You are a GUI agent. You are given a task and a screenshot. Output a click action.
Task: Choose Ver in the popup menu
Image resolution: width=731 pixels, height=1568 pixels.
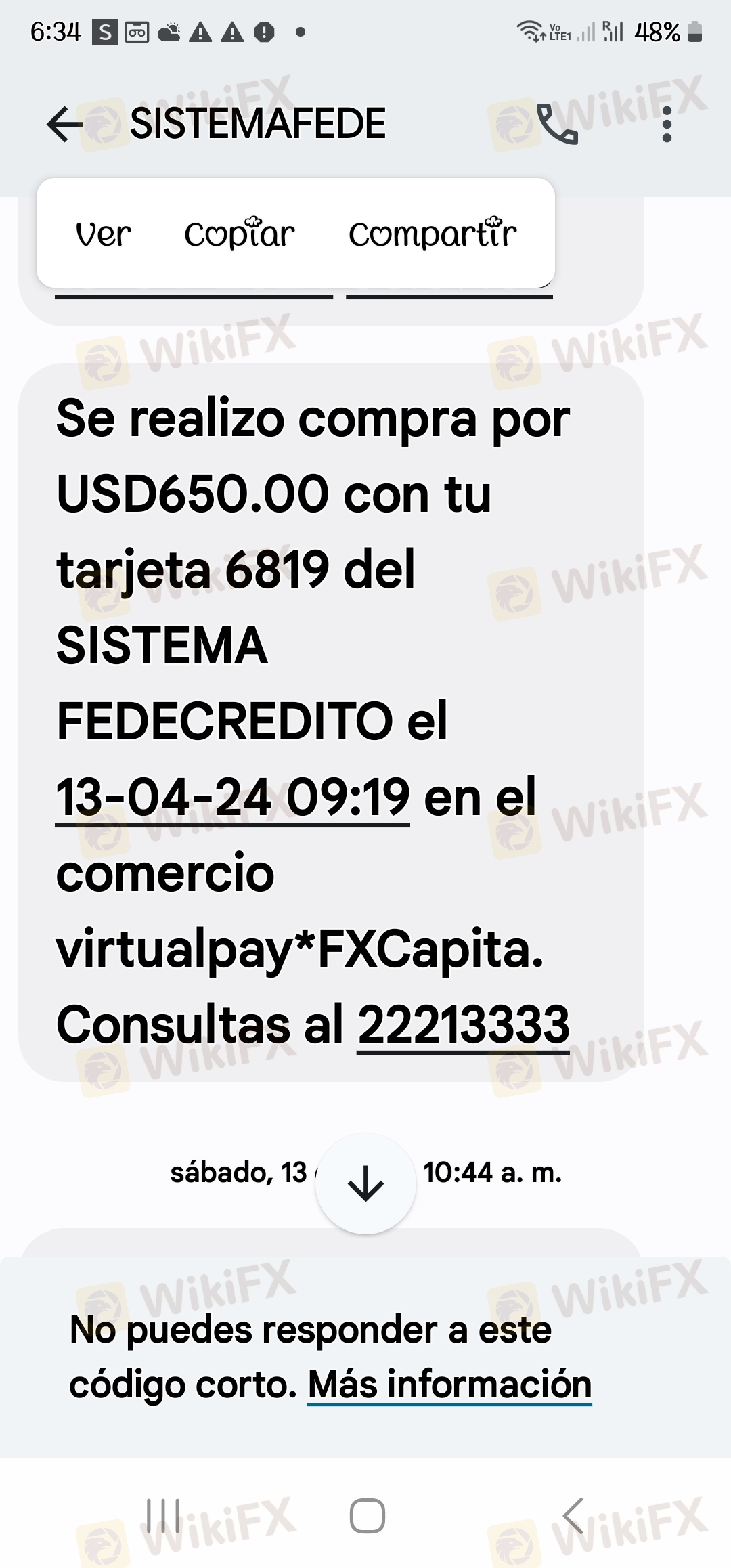103,234
